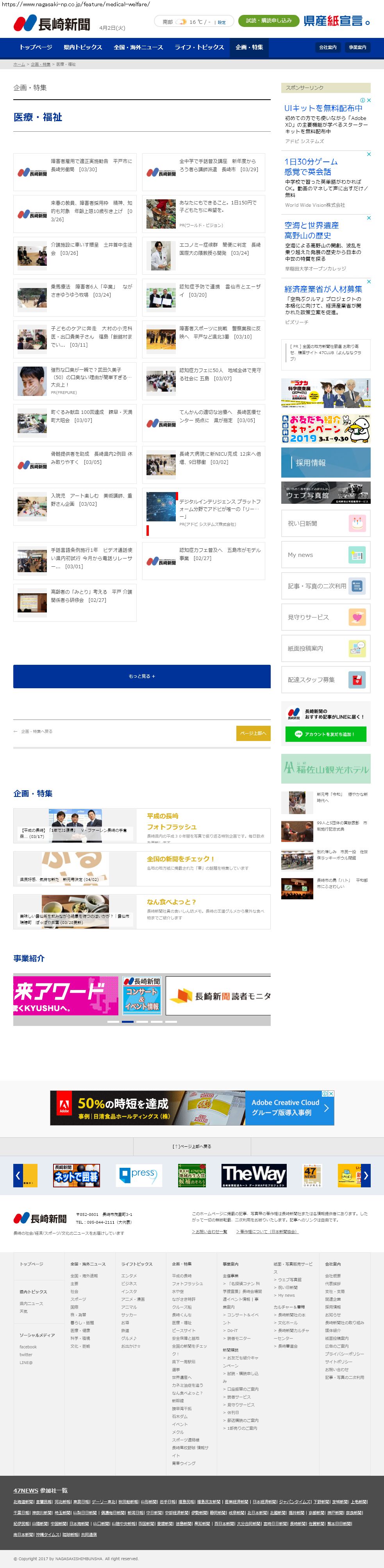The height and width of the screenshot is (1568, 384).
Task: Open the 全国・海外ニュース section
Action: [x=138, y=47]
